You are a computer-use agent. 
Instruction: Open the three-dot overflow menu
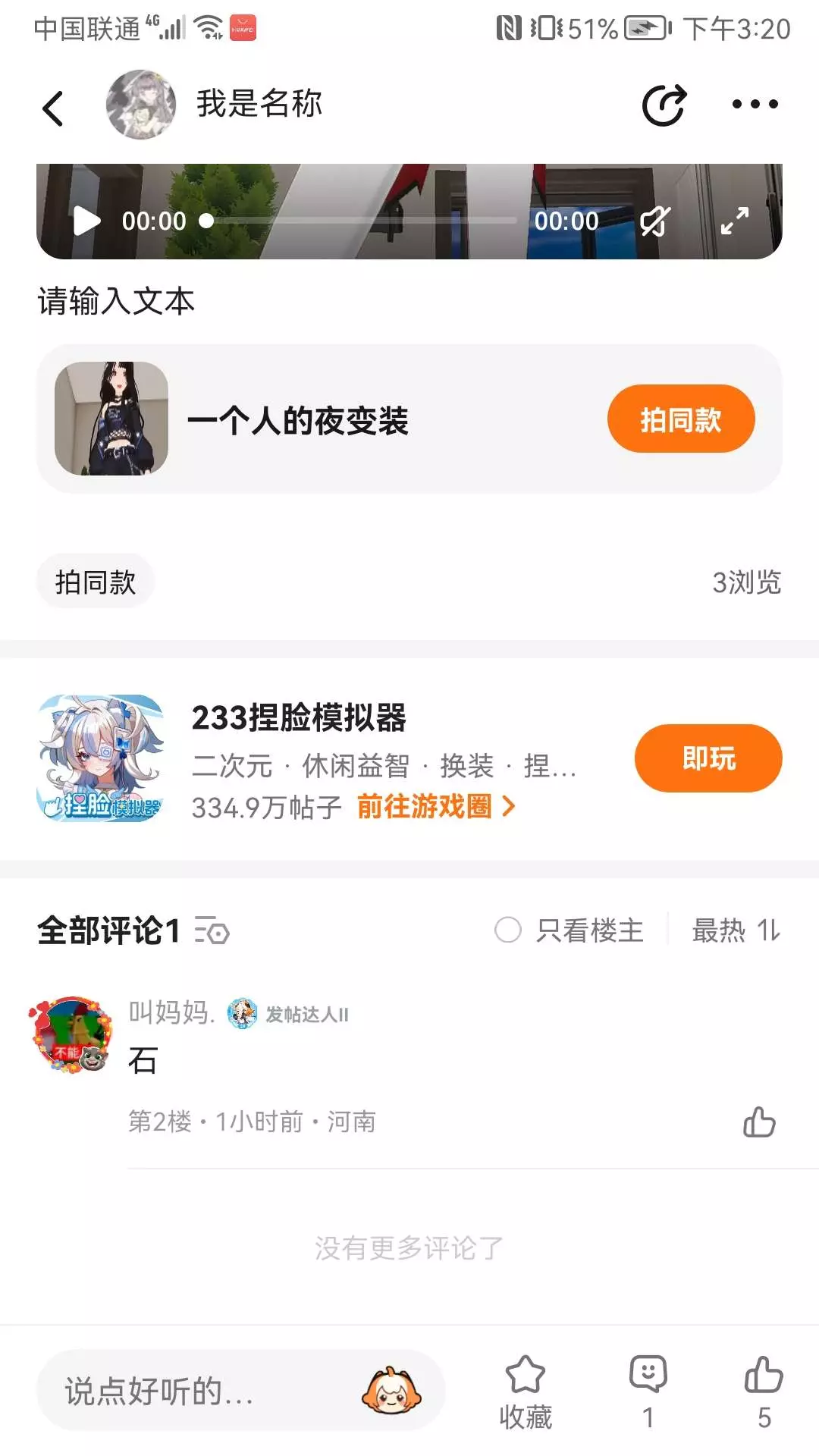(x=755, y=105)
